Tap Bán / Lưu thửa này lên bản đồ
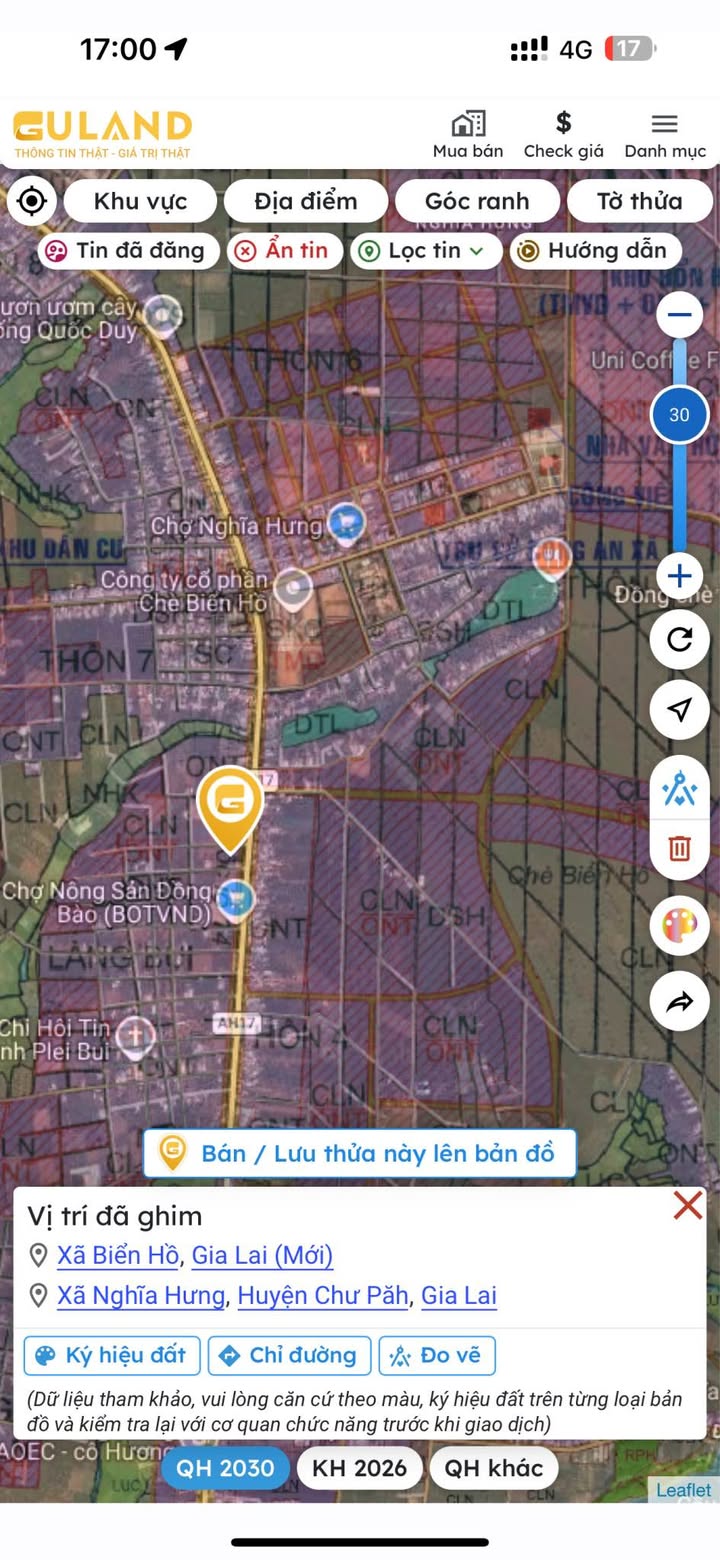This screenshot has width=720, height=1560. coord(360,1153)
